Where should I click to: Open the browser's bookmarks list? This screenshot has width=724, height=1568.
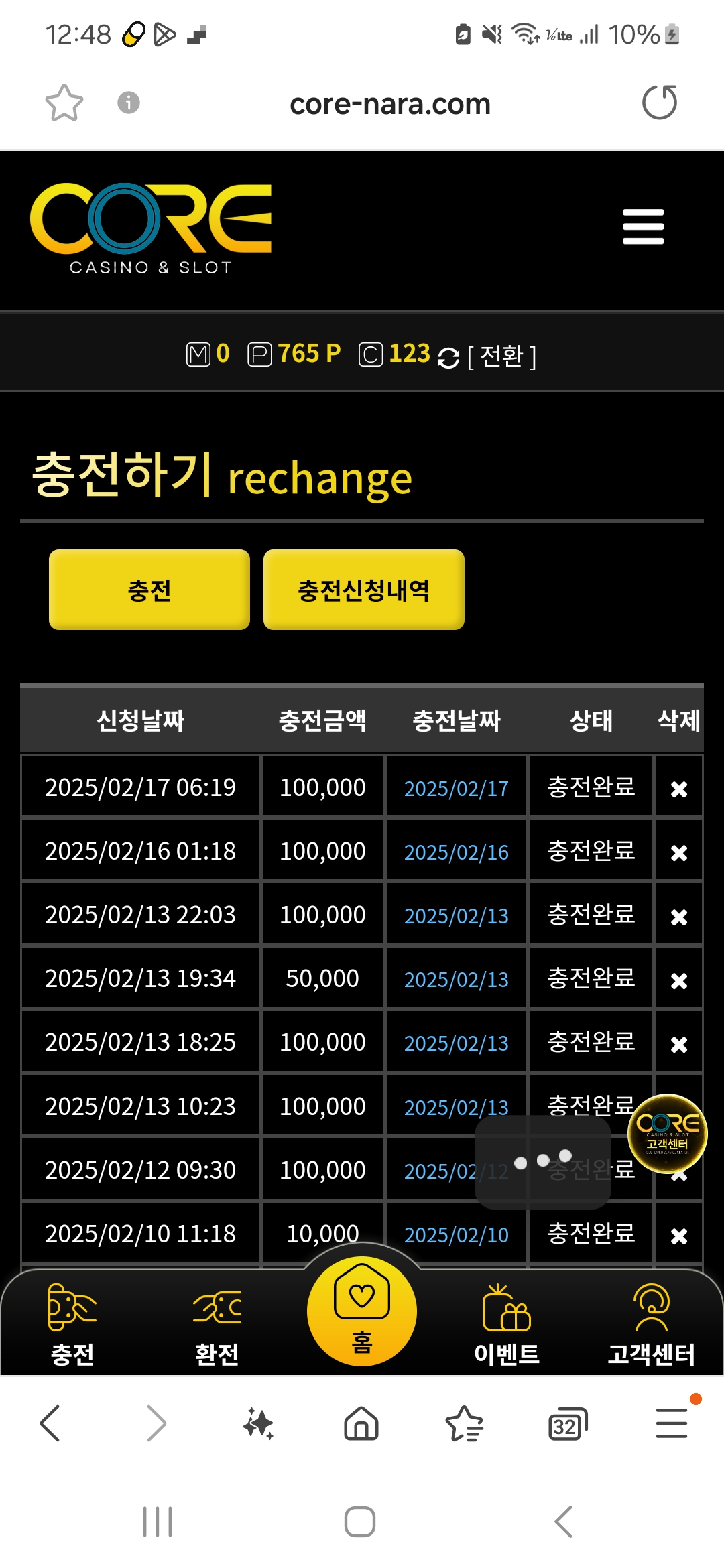click(x=464, y=1424)
